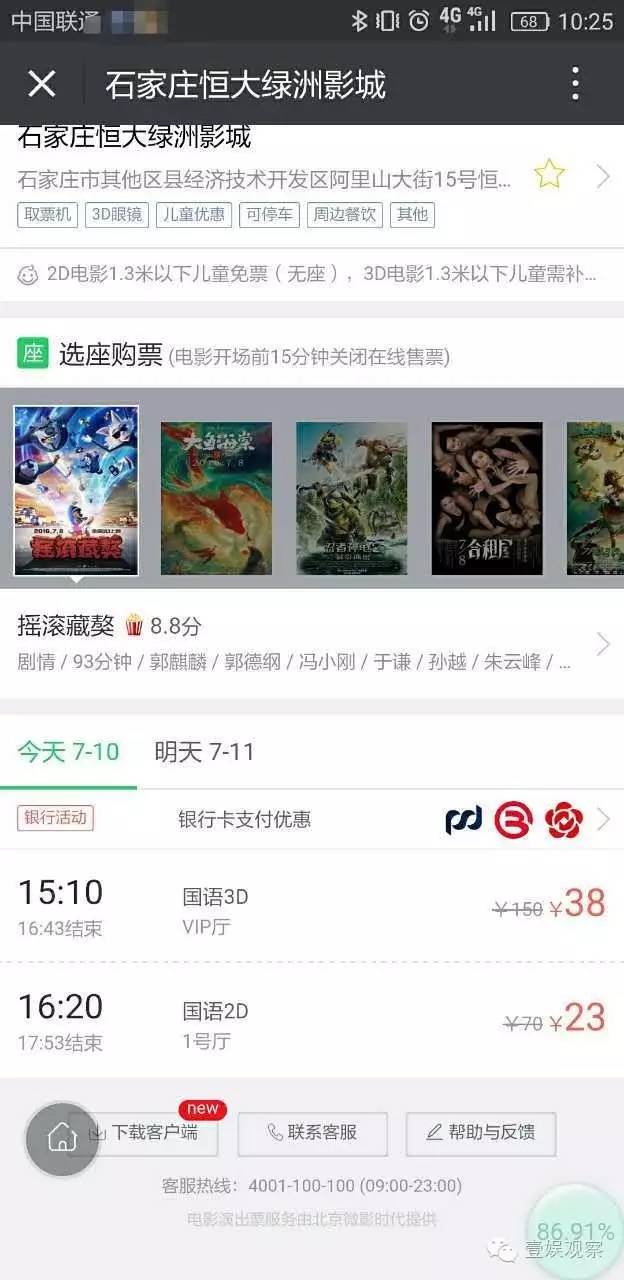Tap the floating home button
Screen dimensions: 624x1280
pyautogui.click(x=62, y=1138)
